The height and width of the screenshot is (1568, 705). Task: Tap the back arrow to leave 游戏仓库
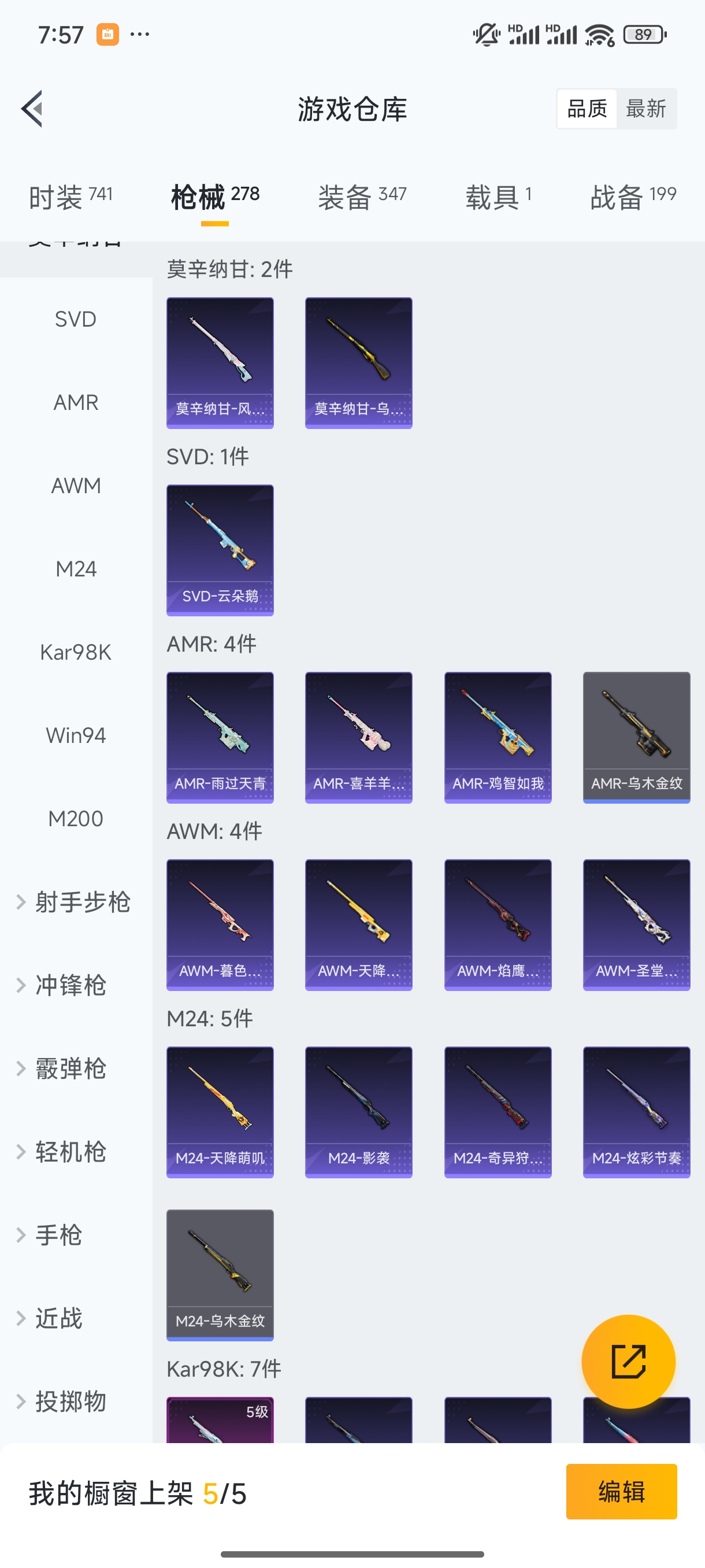pos(32,108)
